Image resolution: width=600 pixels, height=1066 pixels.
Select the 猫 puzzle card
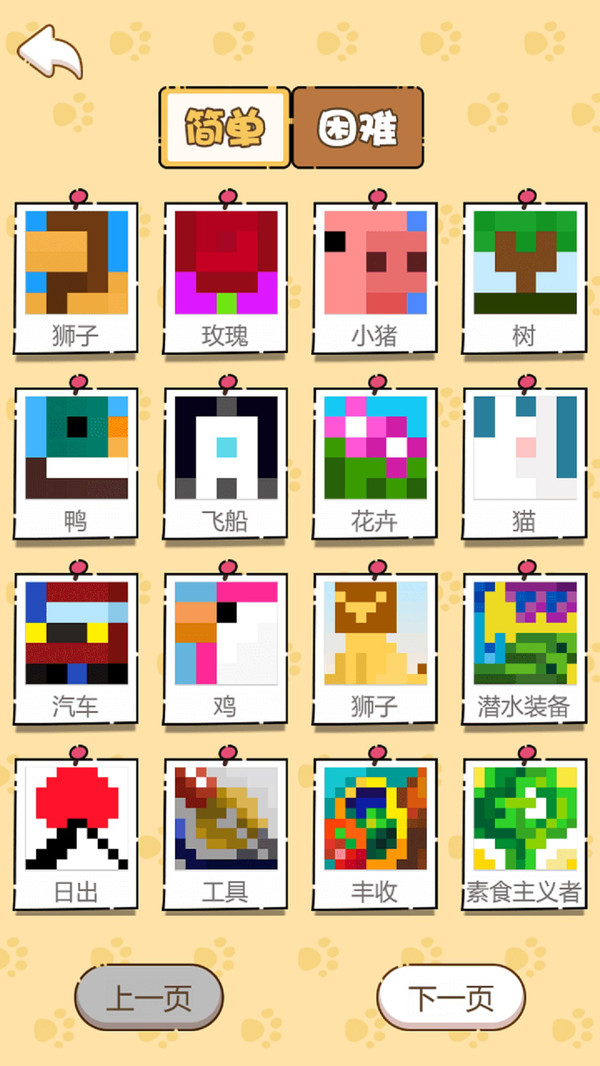(524, 461)
